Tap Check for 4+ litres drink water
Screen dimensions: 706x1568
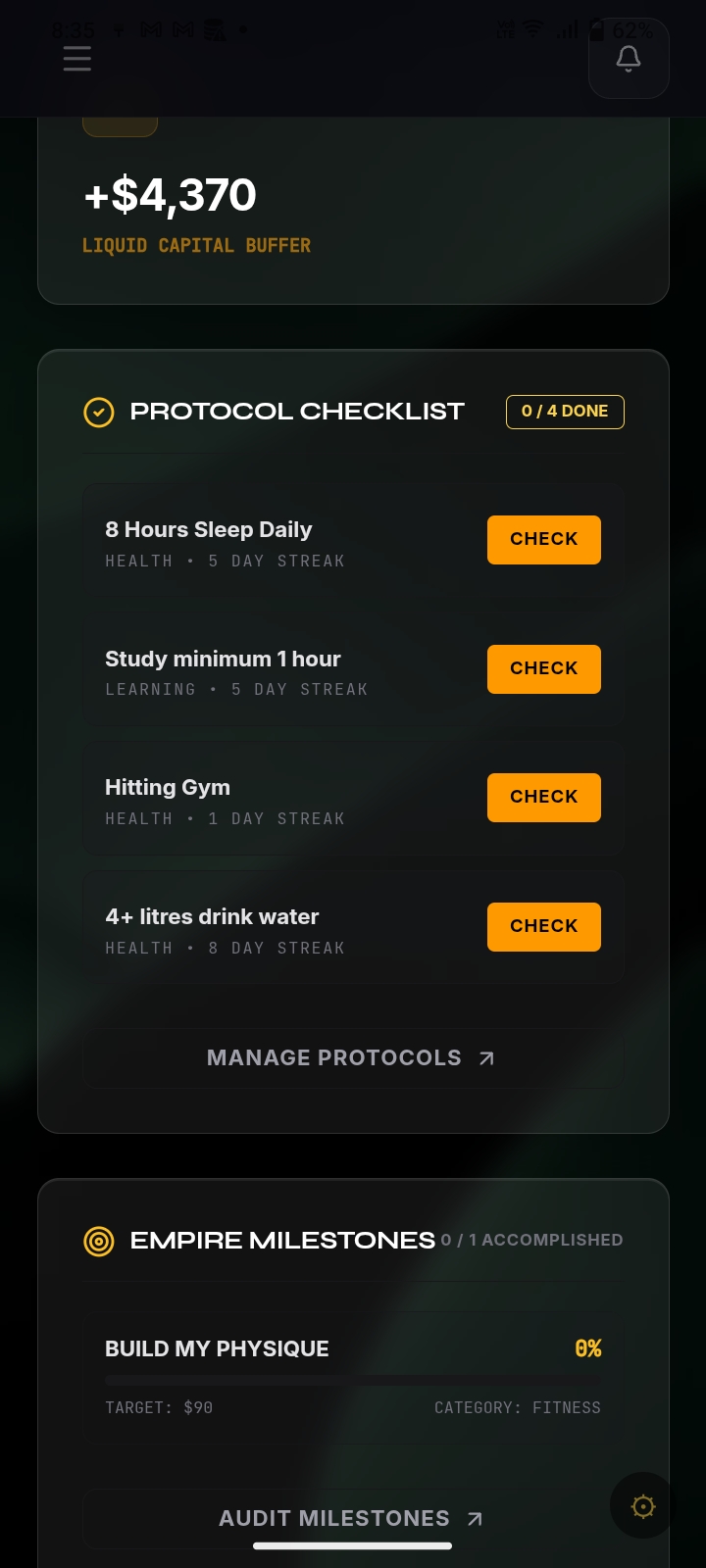[544, 927]
